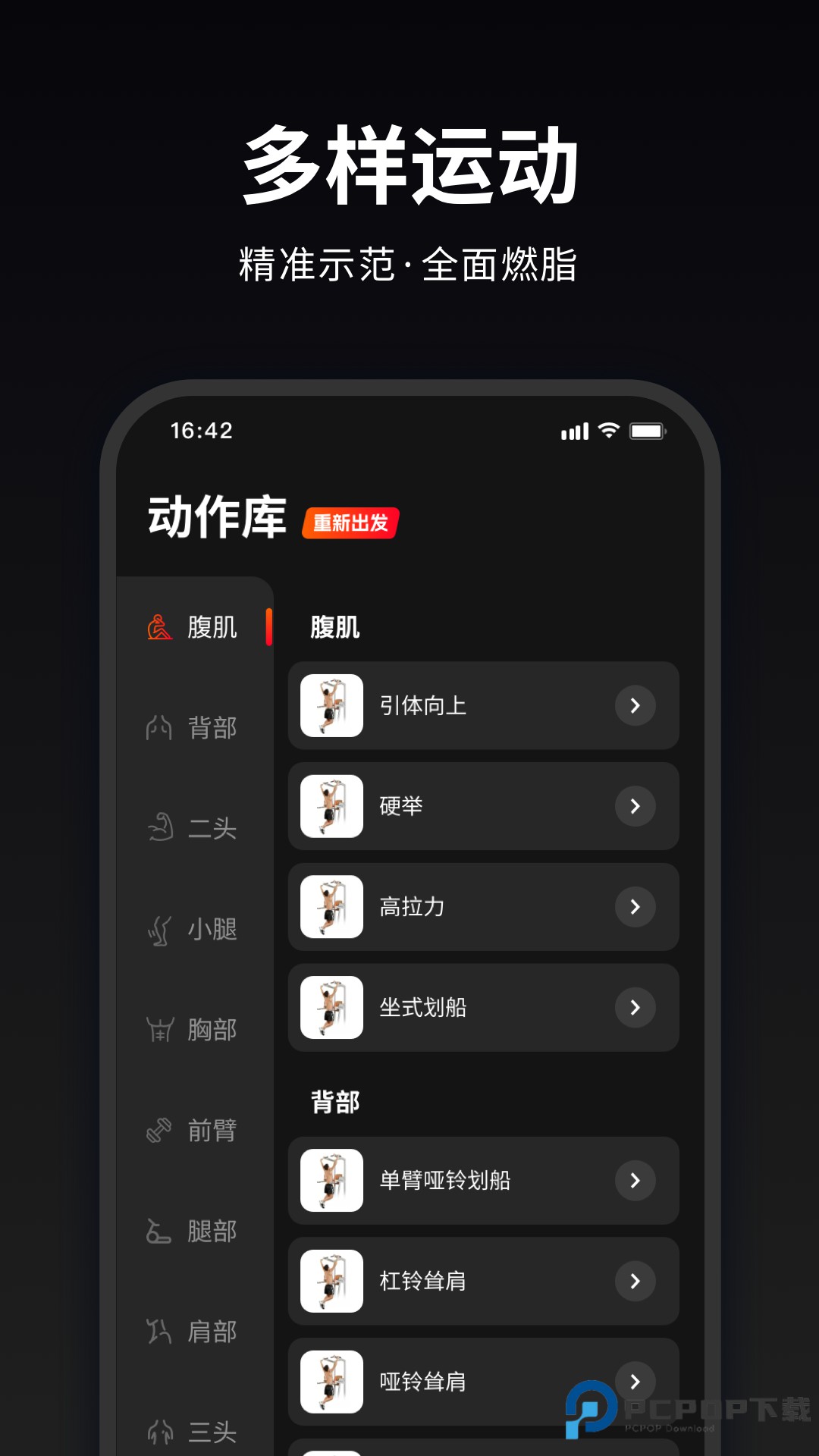
Task: Switch to the 背部 section header
Action: 334,1101
